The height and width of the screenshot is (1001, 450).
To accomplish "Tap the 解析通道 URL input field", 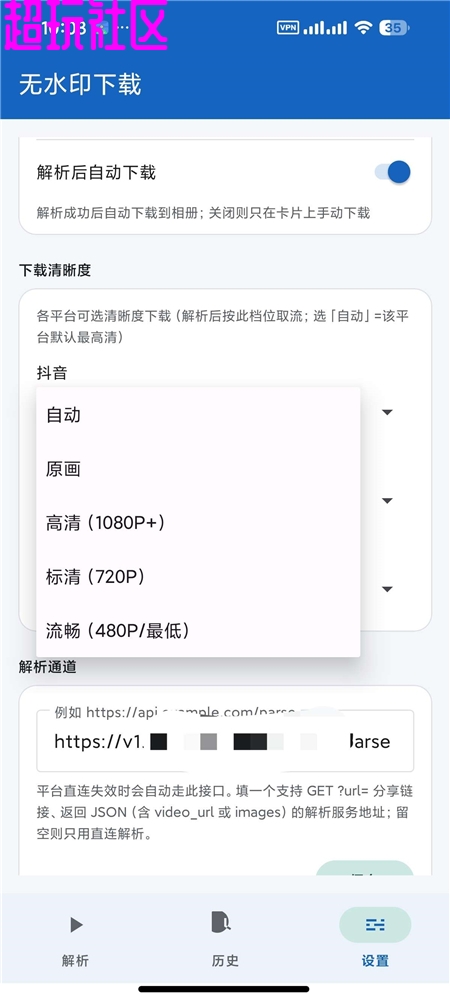I will [x=225, y=741].
